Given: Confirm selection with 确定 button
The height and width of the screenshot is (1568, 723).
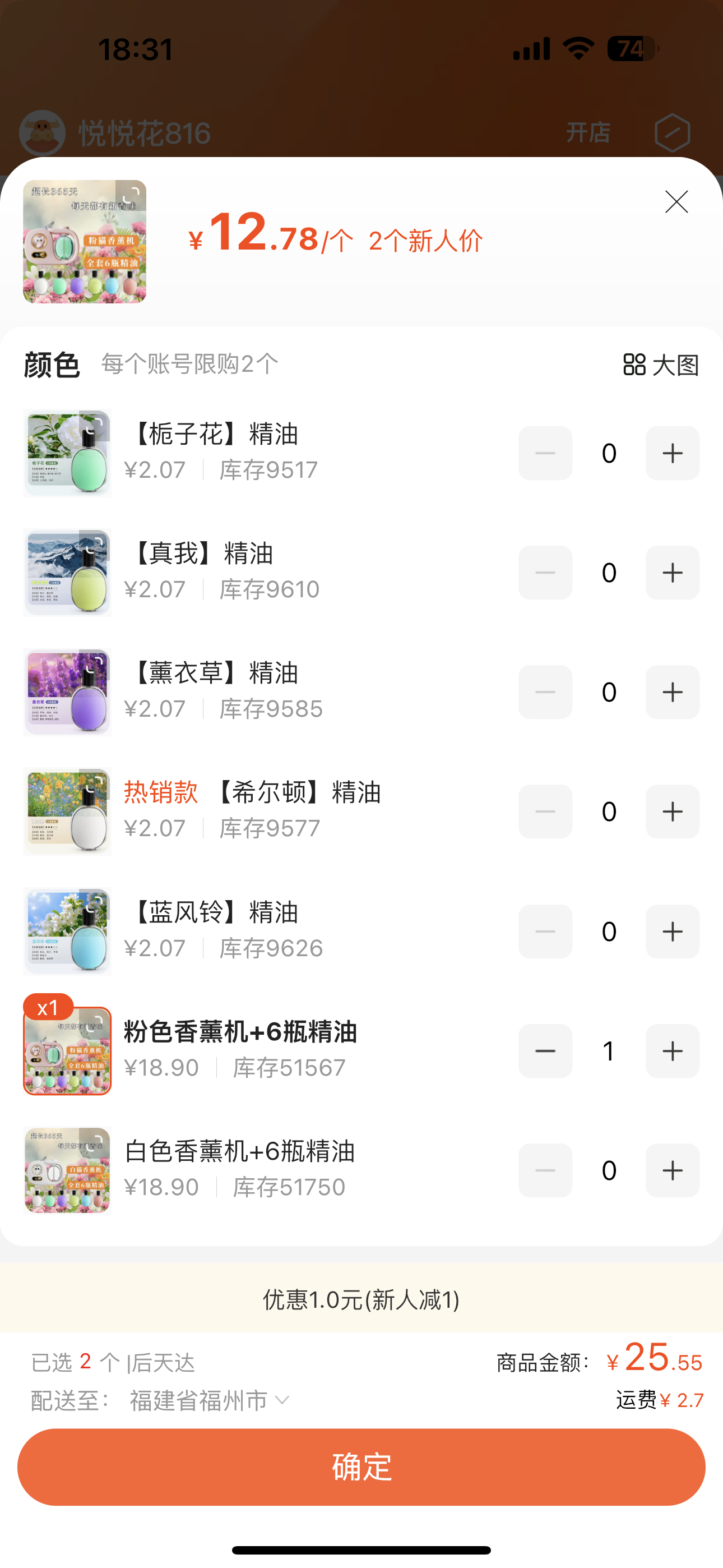Looking at the screenshot, I should (361, 1467).
